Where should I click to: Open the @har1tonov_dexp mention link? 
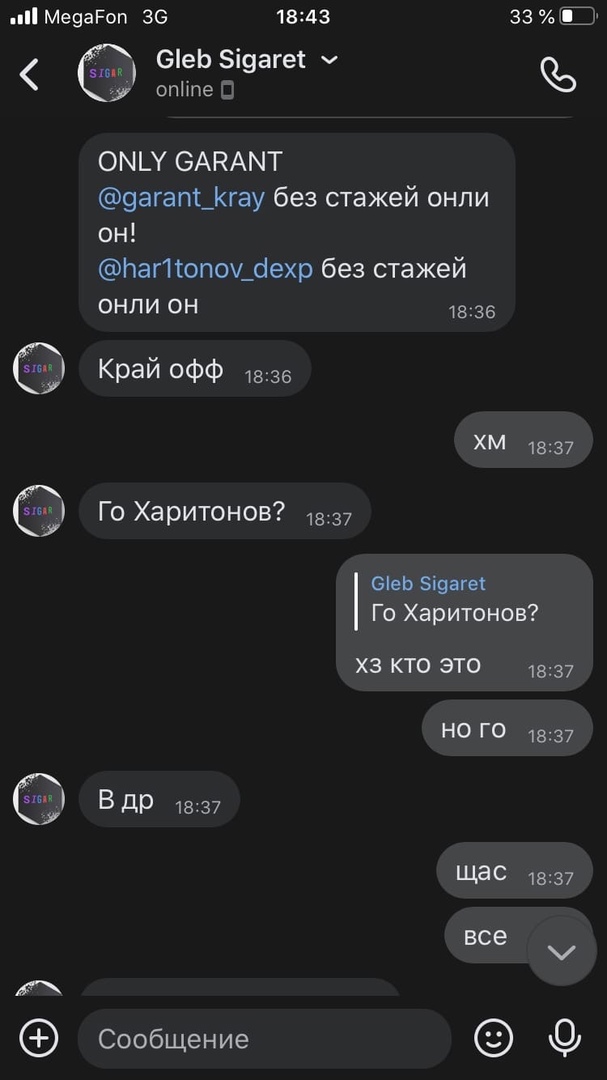(x=205, y=269)
